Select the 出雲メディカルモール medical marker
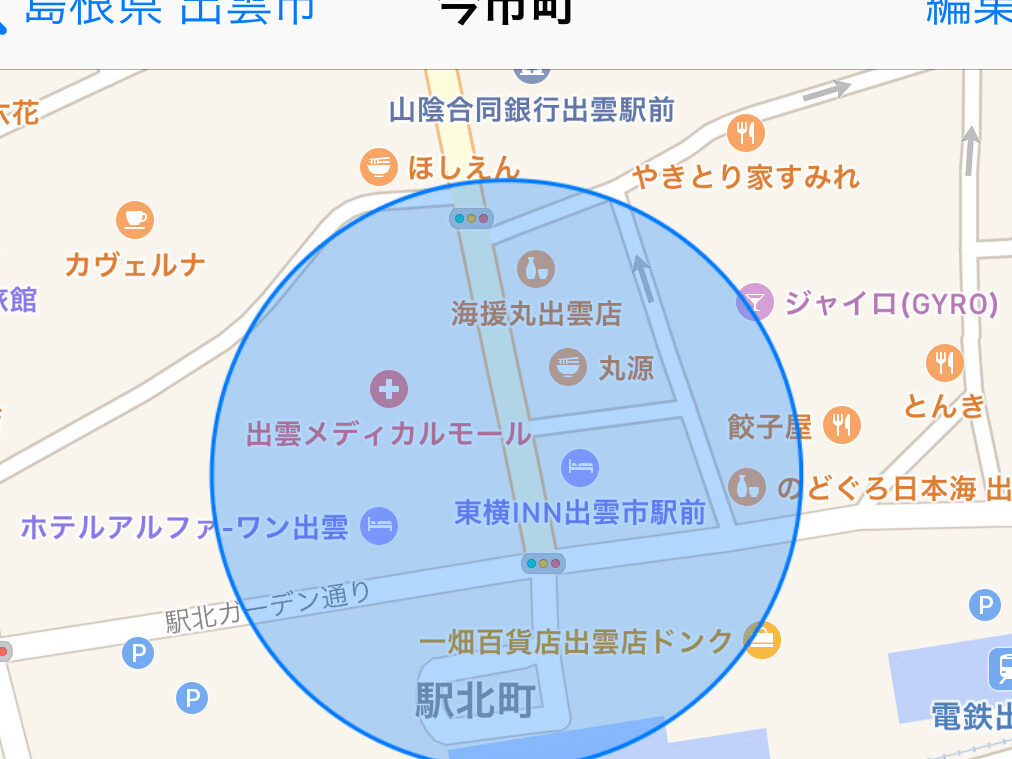Viewport: 1012px width, 759px height. 388,388
